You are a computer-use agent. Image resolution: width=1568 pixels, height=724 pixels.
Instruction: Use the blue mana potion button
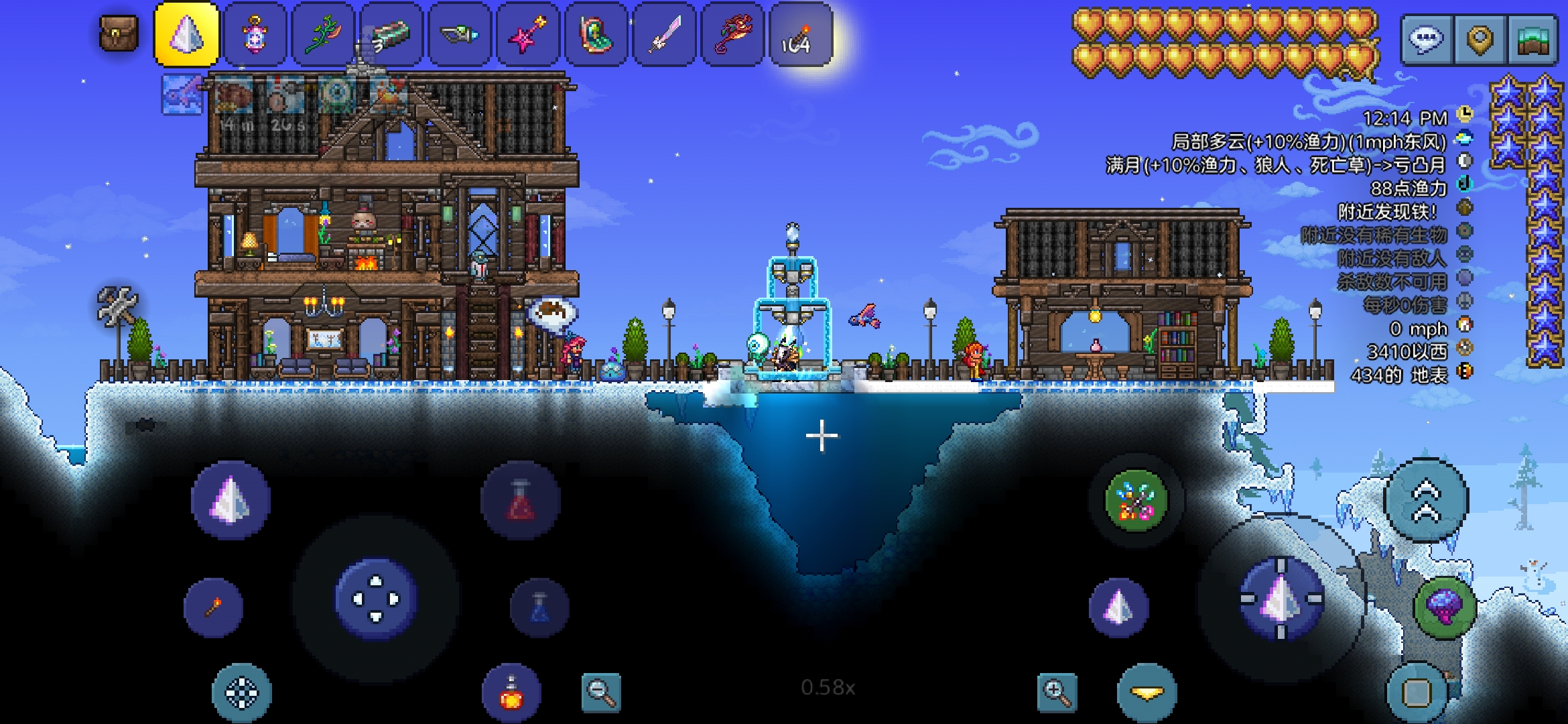click(540, 607)
